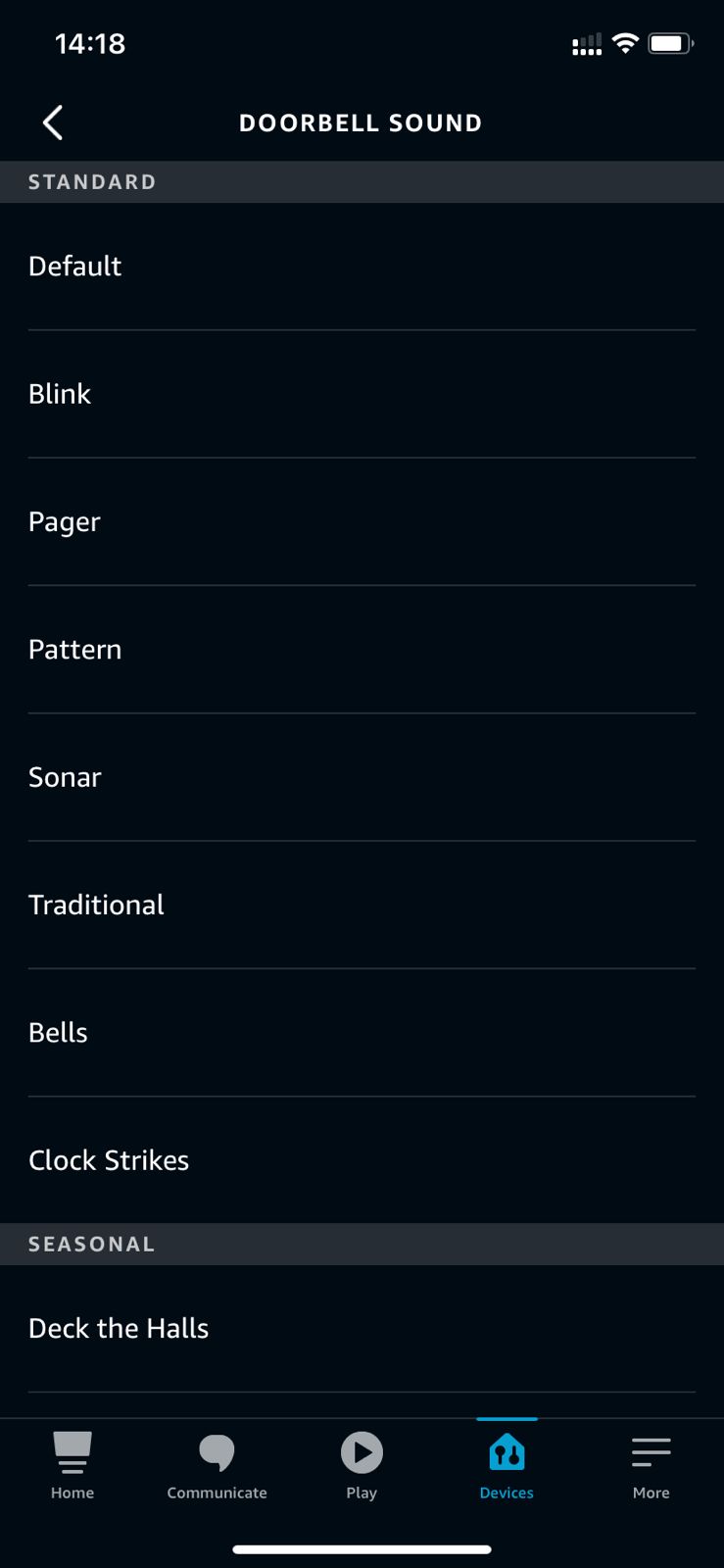Viewport: 724px width, 1568px height.
Task: Switch to the Home tab
Action: coord(72,1466)
